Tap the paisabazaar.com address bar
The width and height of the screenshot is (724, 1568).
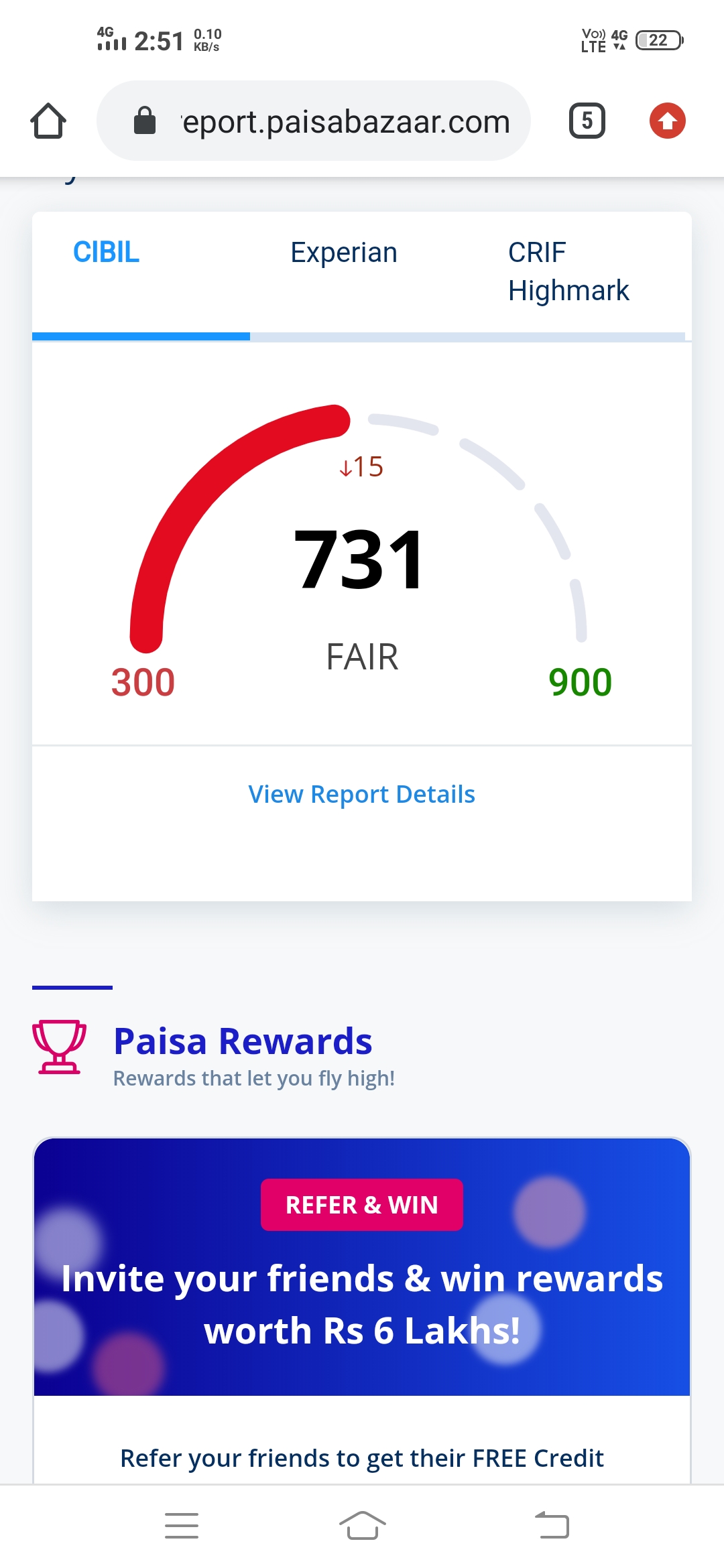click(x=314, y=121)
